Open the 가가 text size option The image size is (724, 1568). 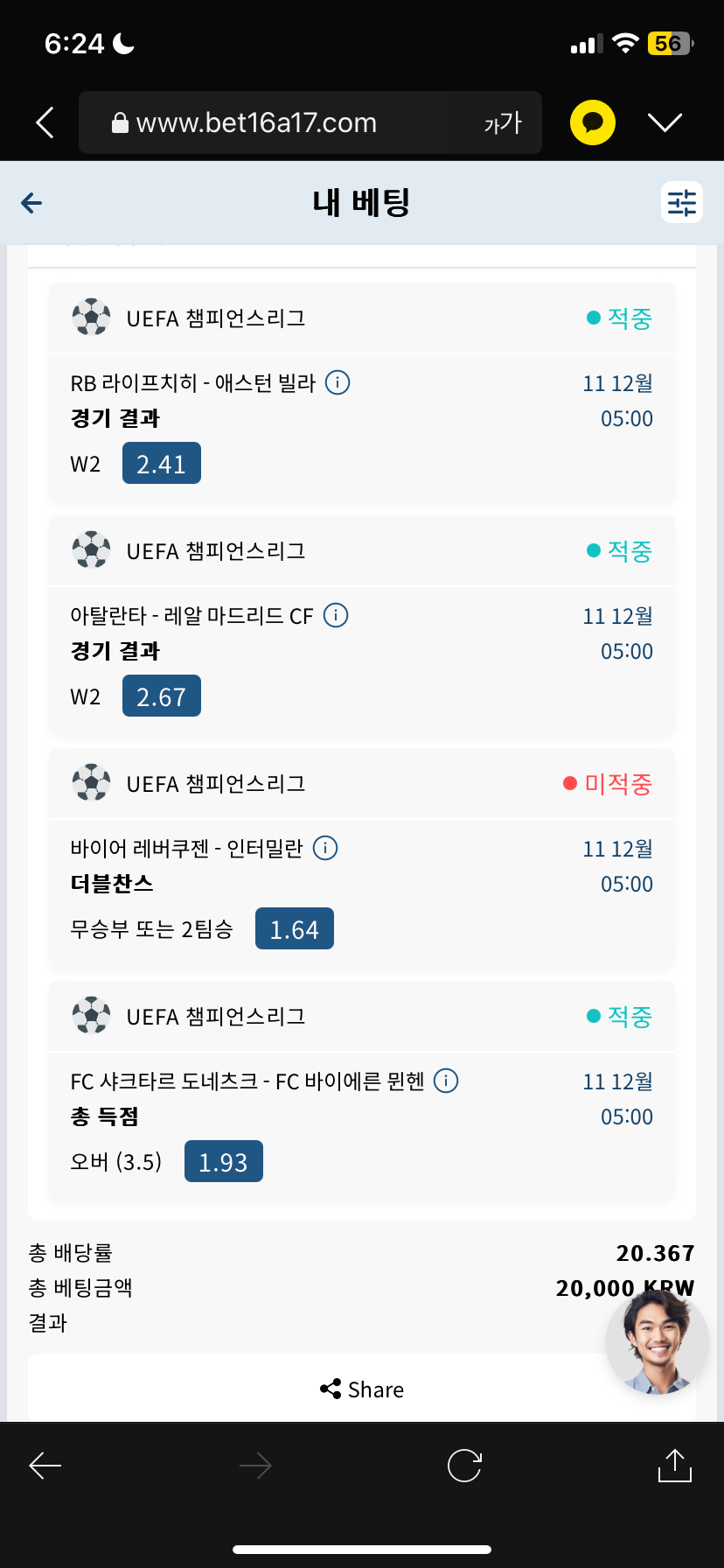[503, 122]
